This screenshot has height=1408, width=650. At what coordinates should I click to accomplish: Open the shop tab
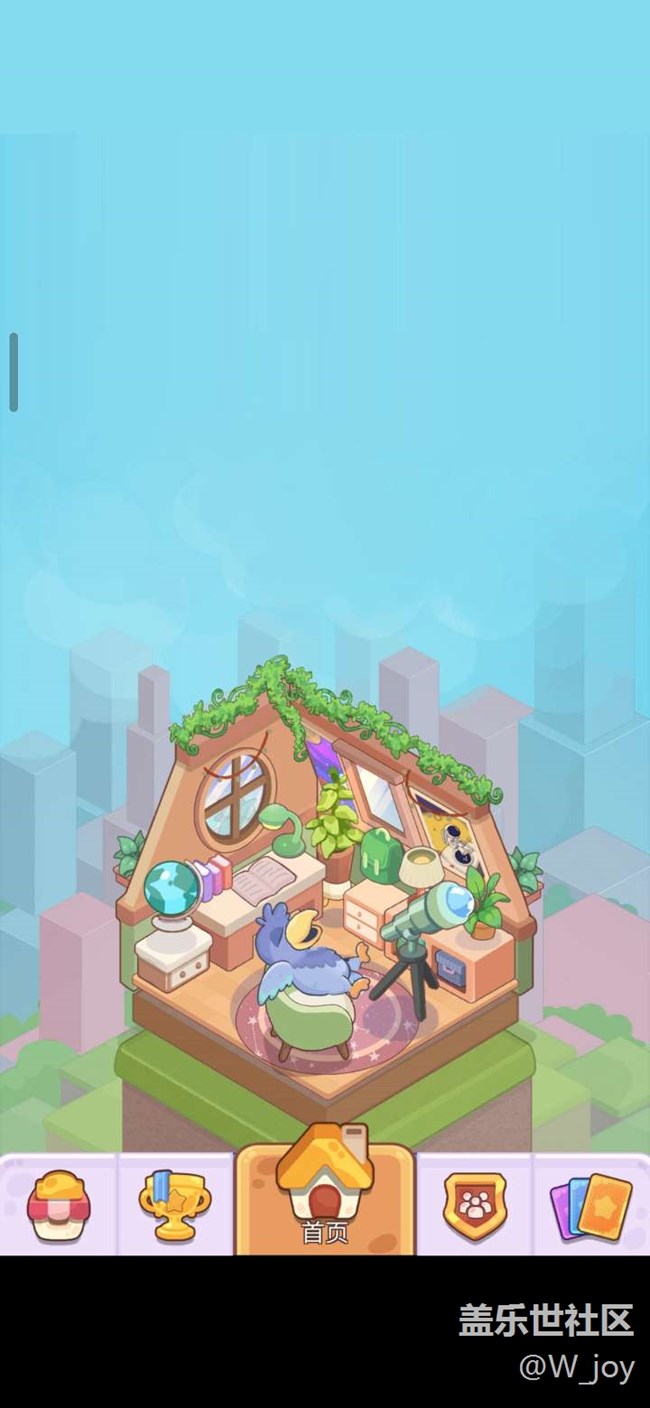coord(58,1204)
